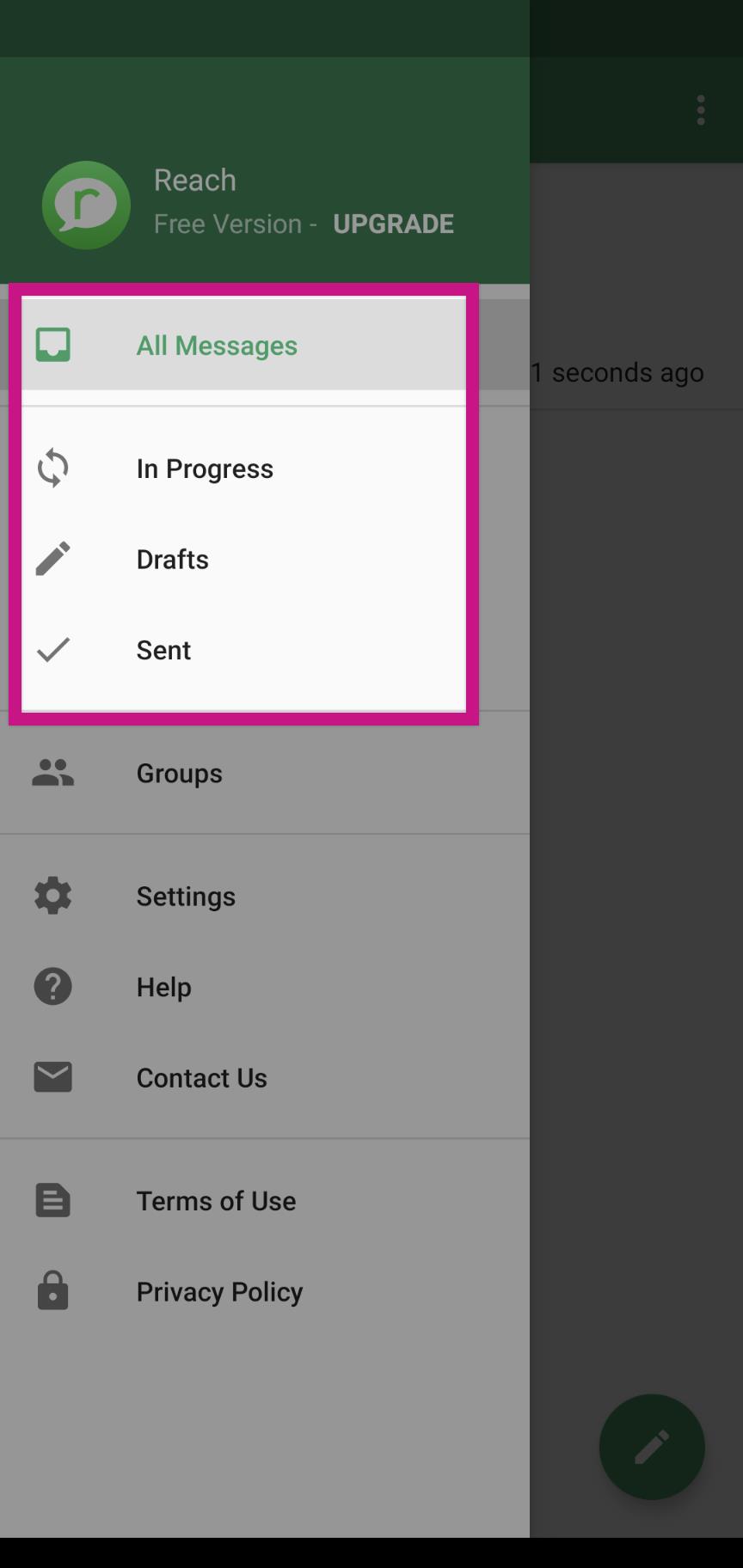
Task: Open Groups
Action: tap(265, 773)
